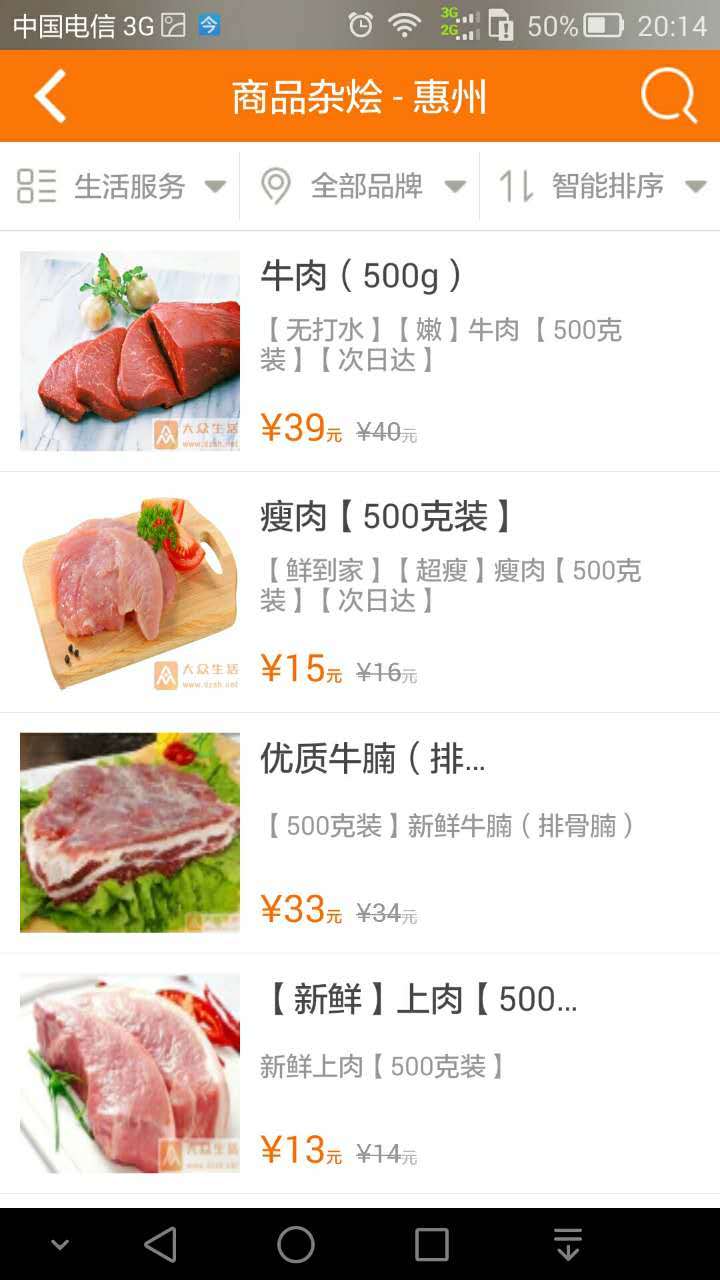Open the 牛肉（500g）product listing
The image size is (720, 1280).
pyautogui.click(x=360, y=352)
